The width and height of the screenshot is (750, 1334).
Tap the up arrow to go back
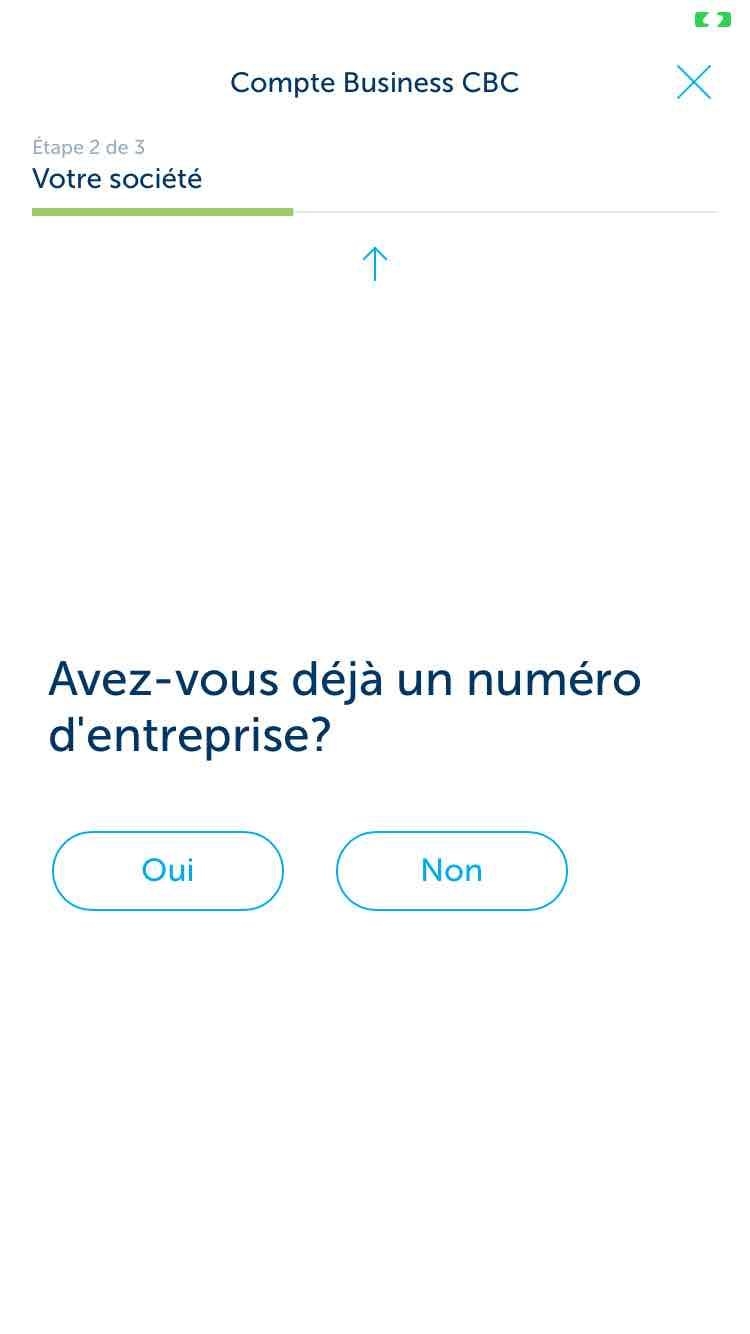coord(374,264)
